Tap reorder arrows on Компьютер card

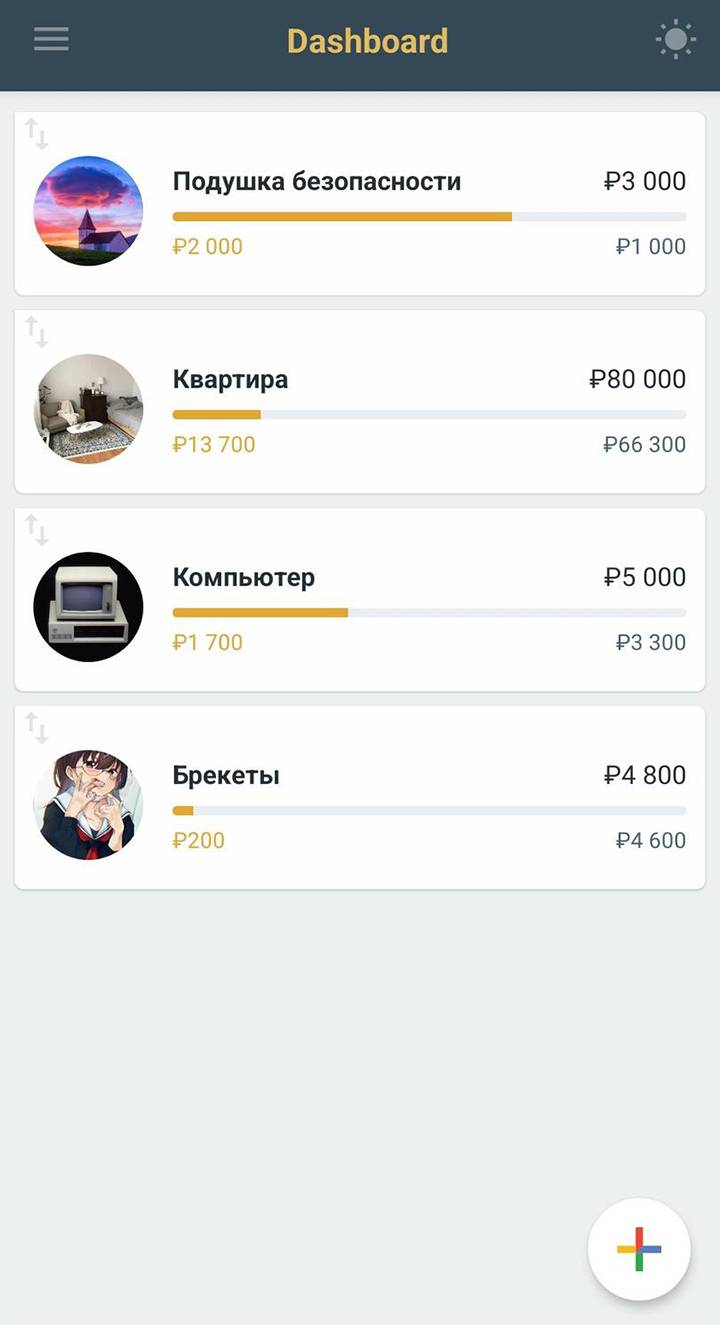click(37, 530)
